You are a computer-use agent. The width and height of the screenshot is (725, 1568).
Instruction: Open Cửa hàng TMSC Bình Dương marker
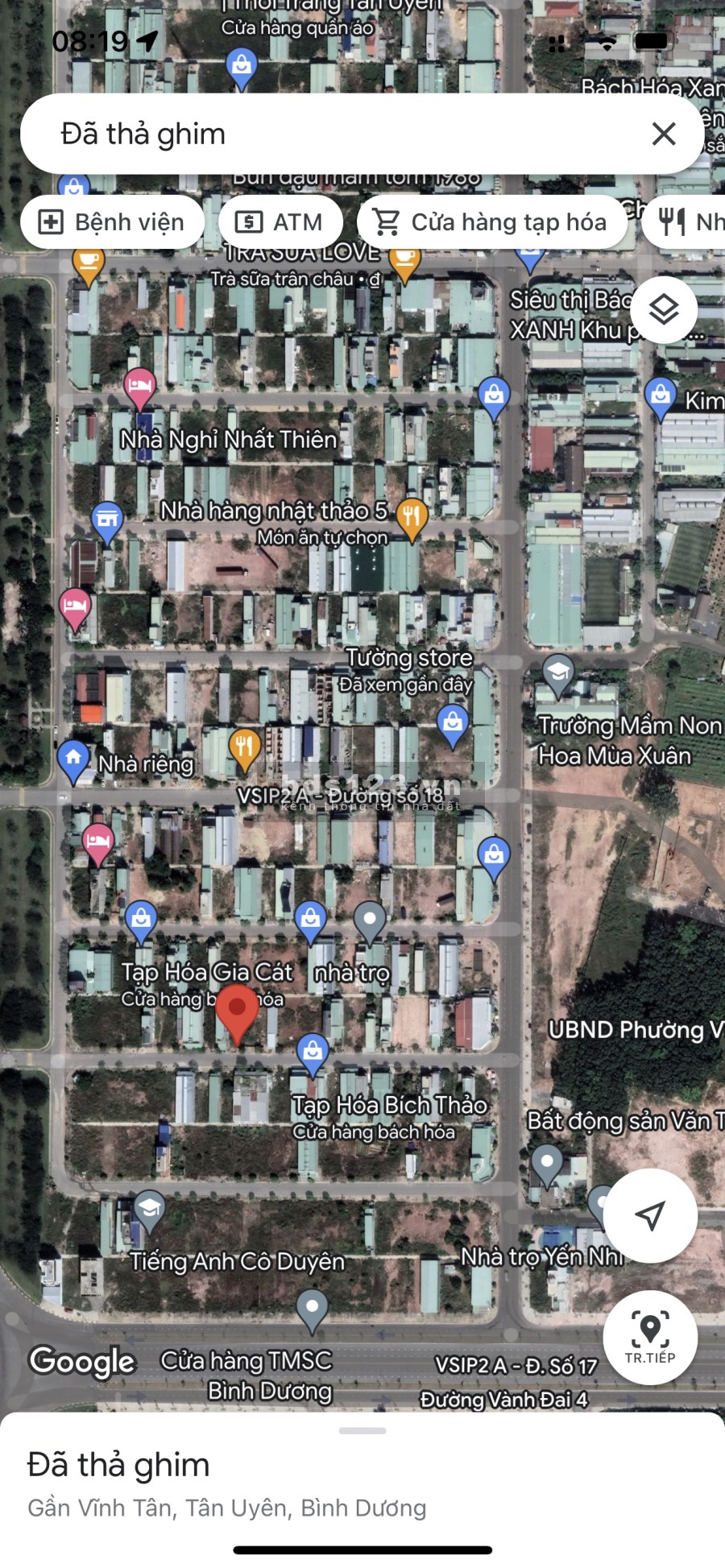[x=312, y=1307]
